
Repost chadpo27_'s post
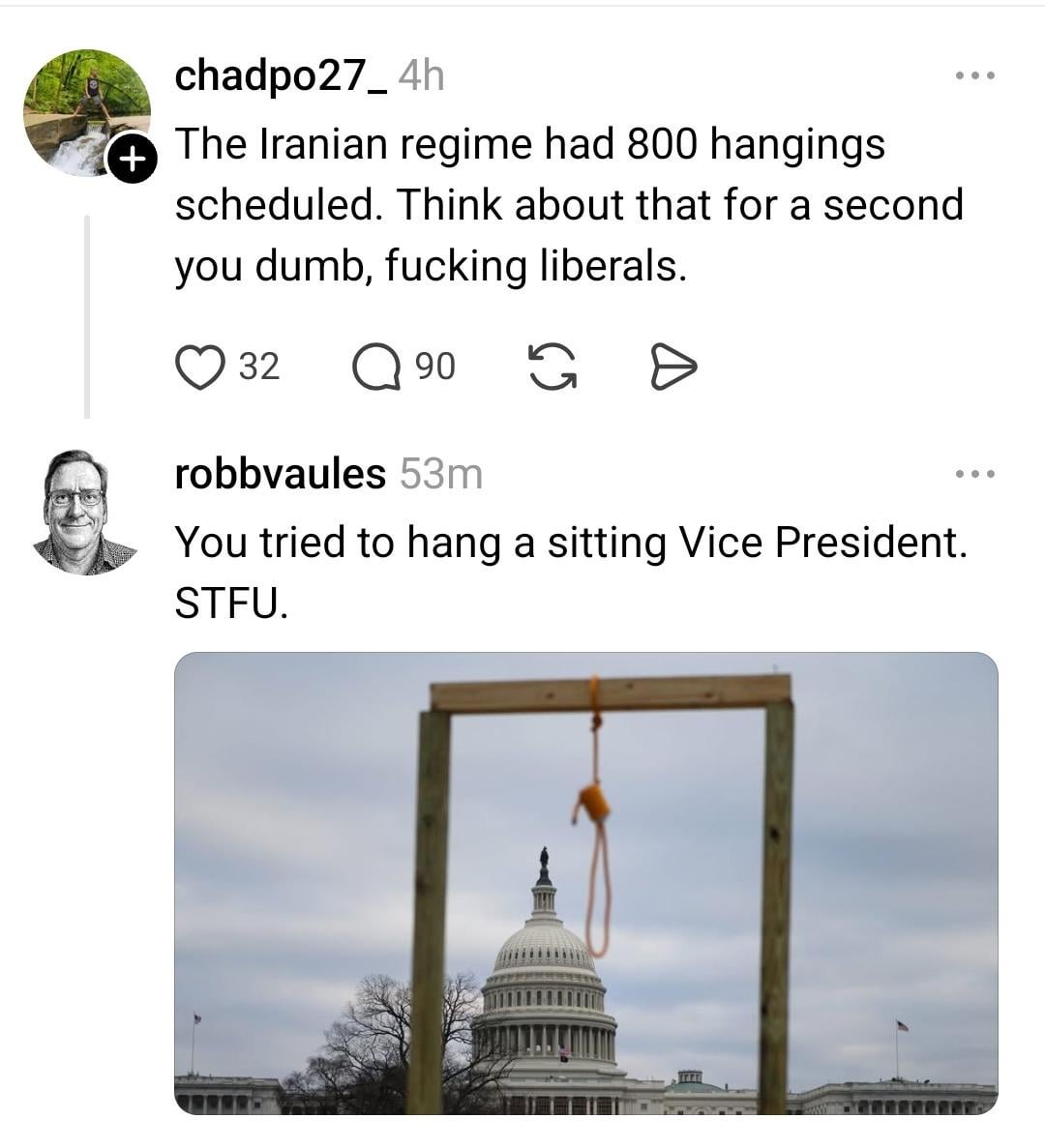pos(552,368)
